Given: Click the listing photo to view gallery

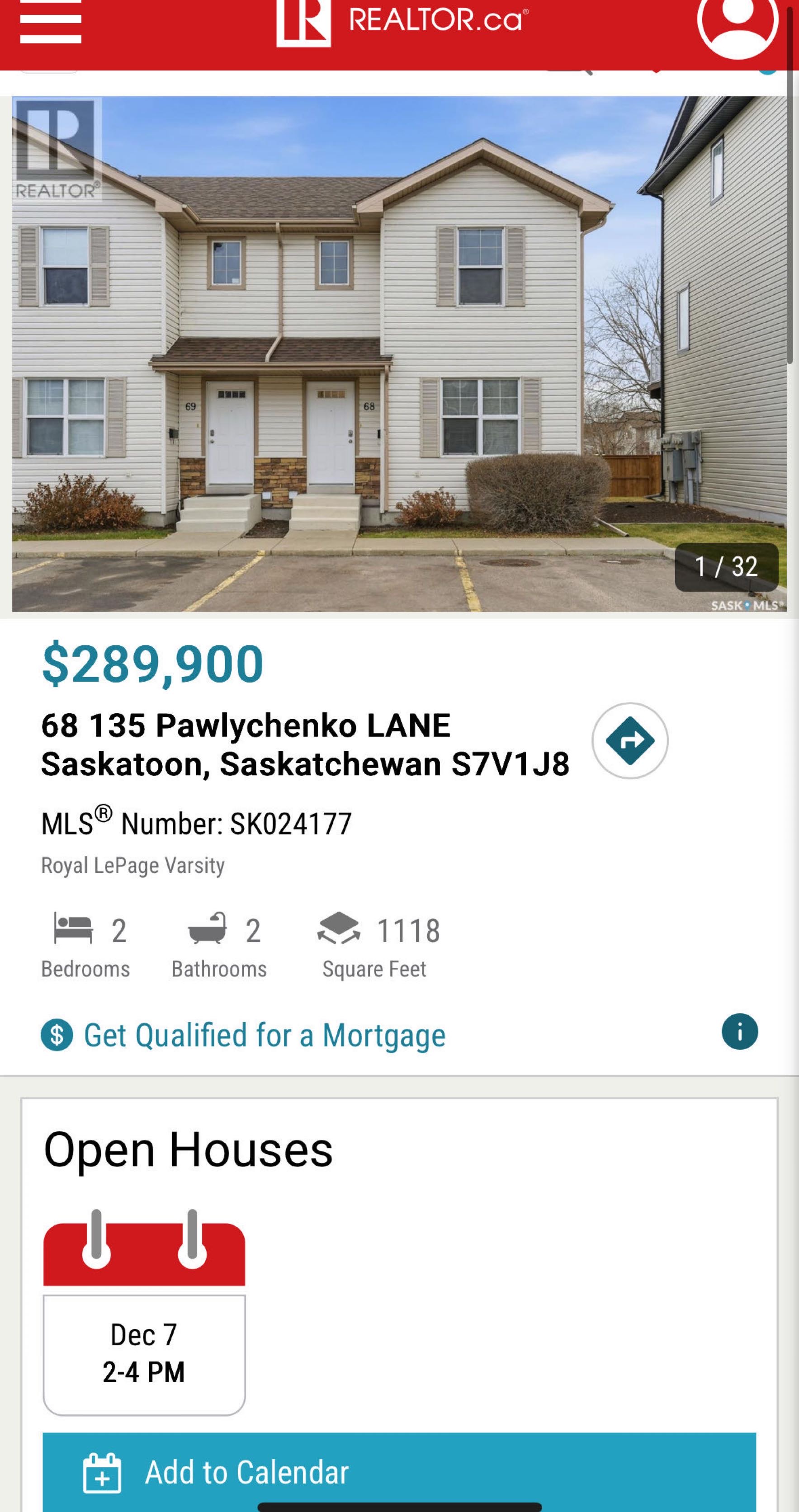Looking at the screenshot, I should pyautogui.click(x=399, y=352).
